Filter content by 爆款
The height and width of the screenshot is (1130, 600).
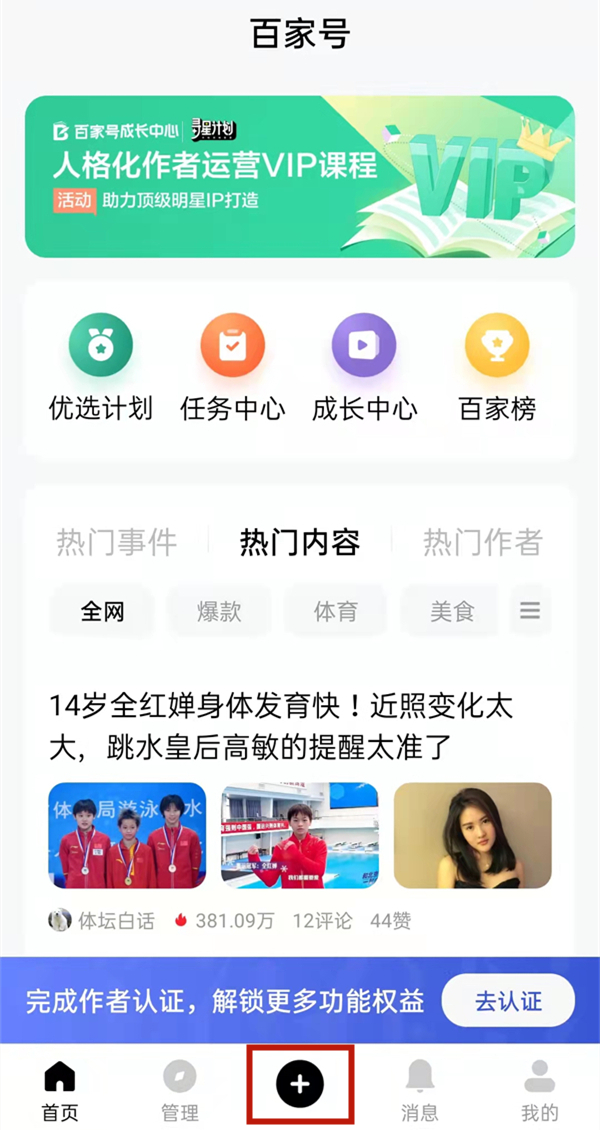(219, 611)
